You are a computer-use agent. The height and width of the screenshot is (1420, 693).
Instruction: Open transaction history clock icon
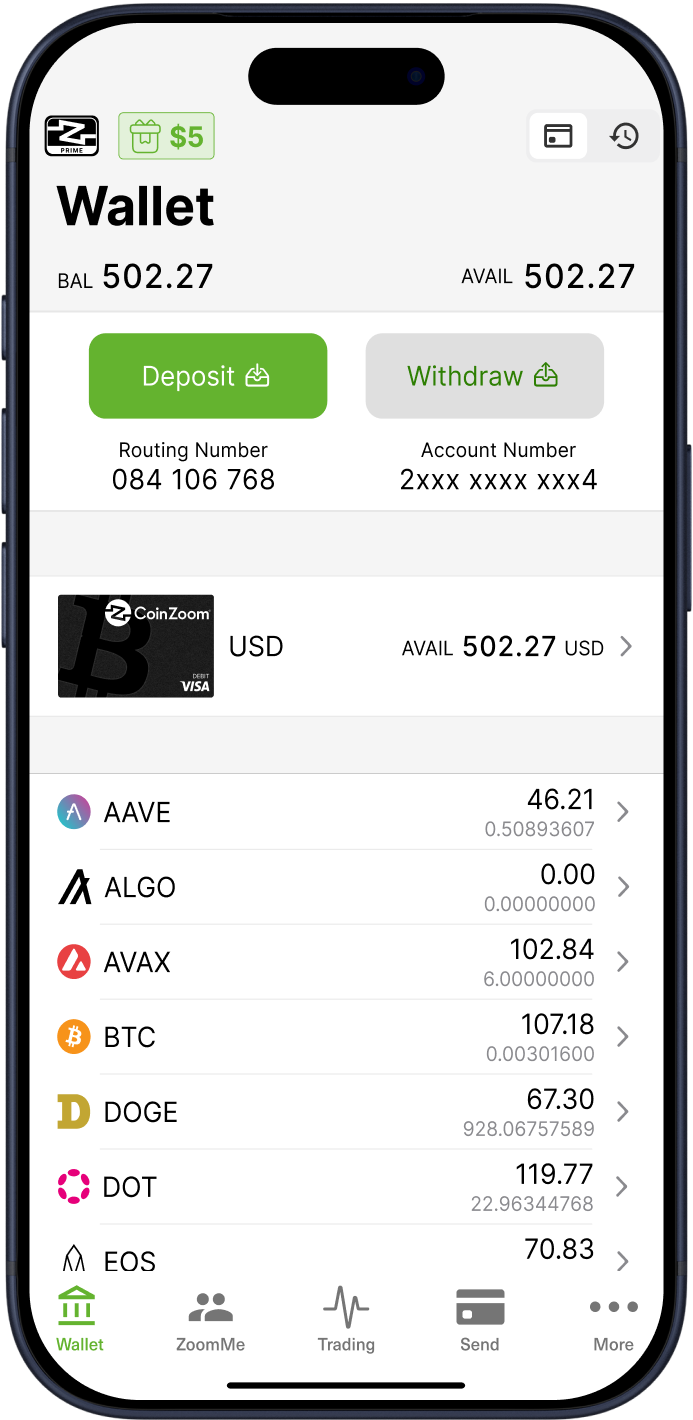coord(625,136)
